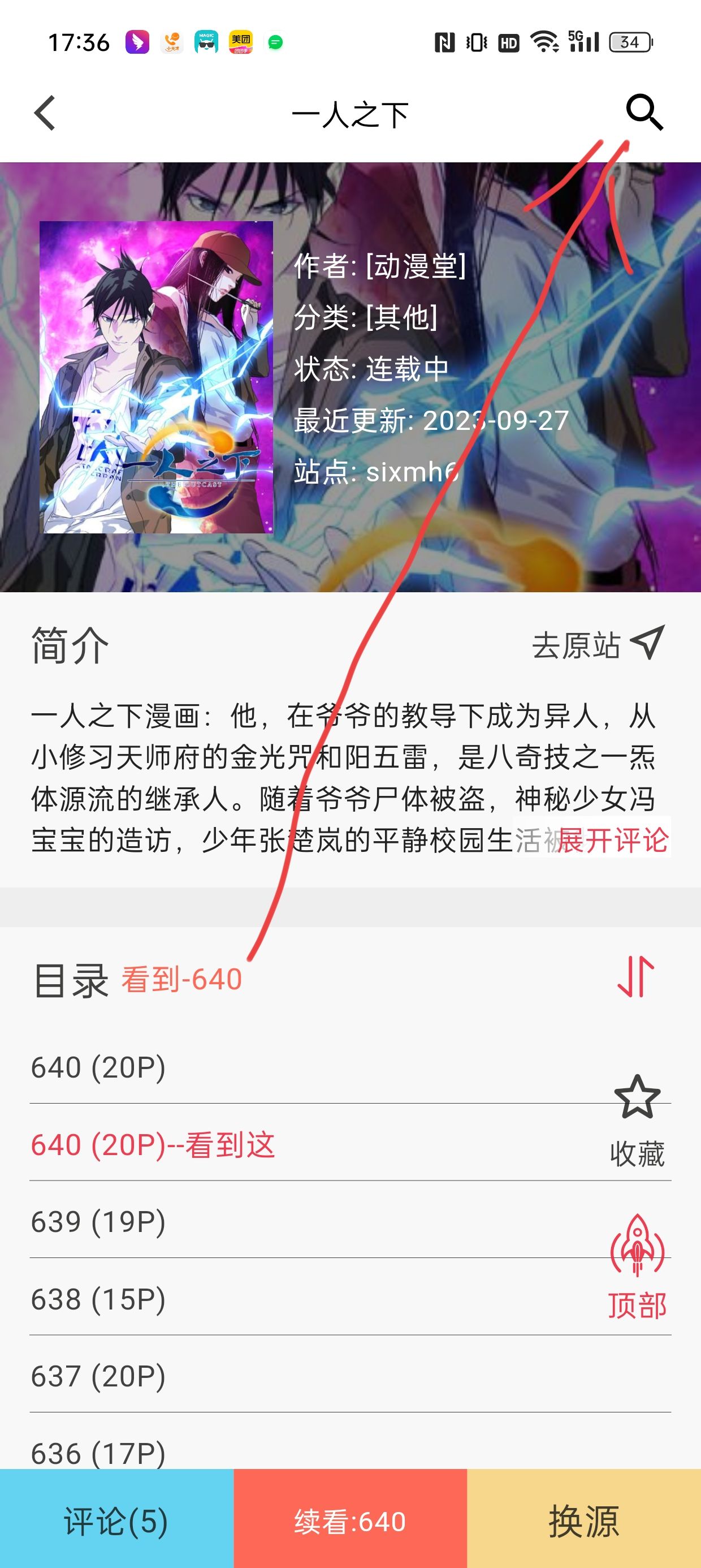This screenshot has width=701, height=1568.
Task: Go back using the top-left arrow
Action: (45, 113)
